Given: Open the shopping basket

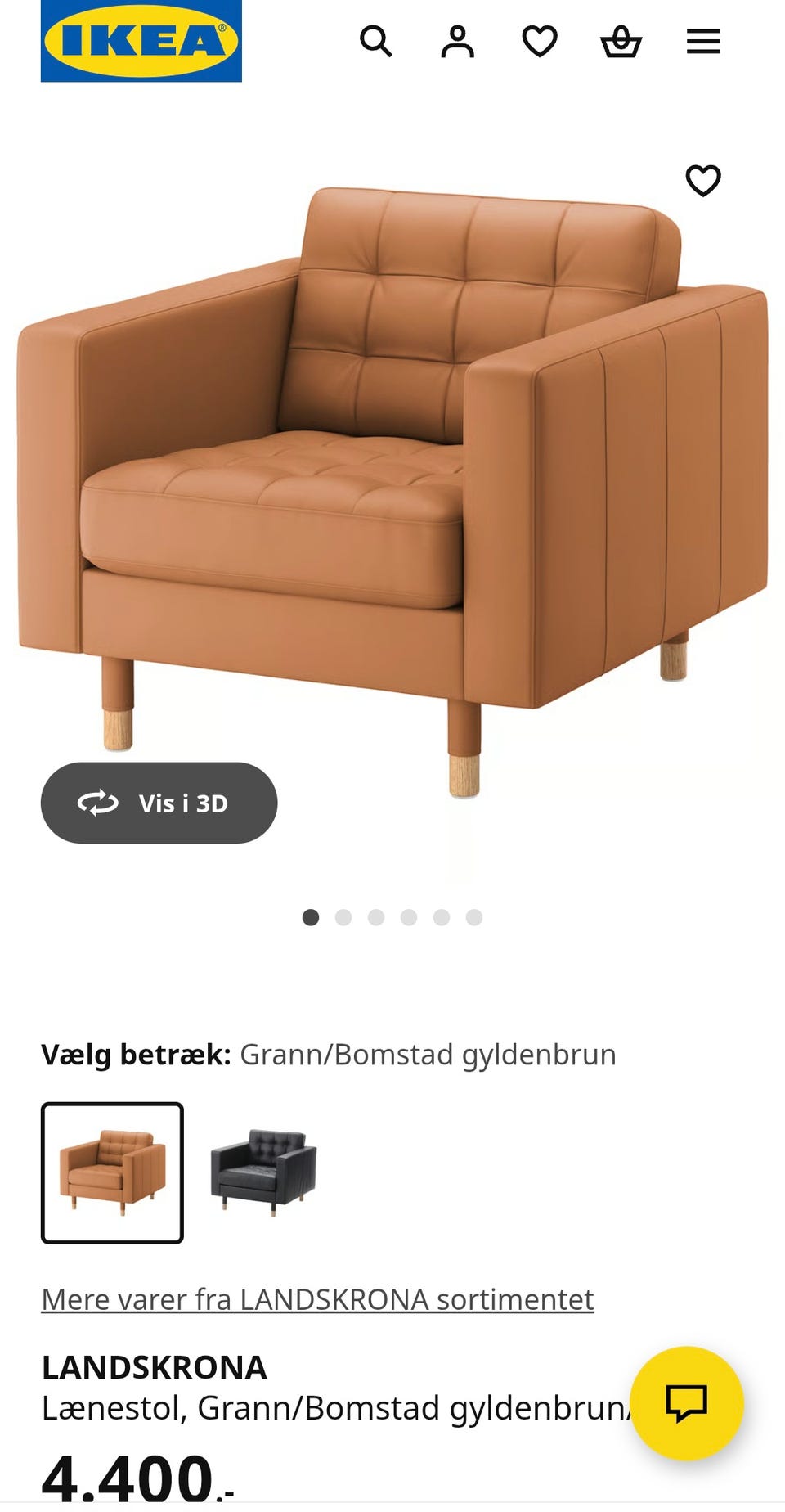Looking at the screenshot, I should click(x=621, y=41).
